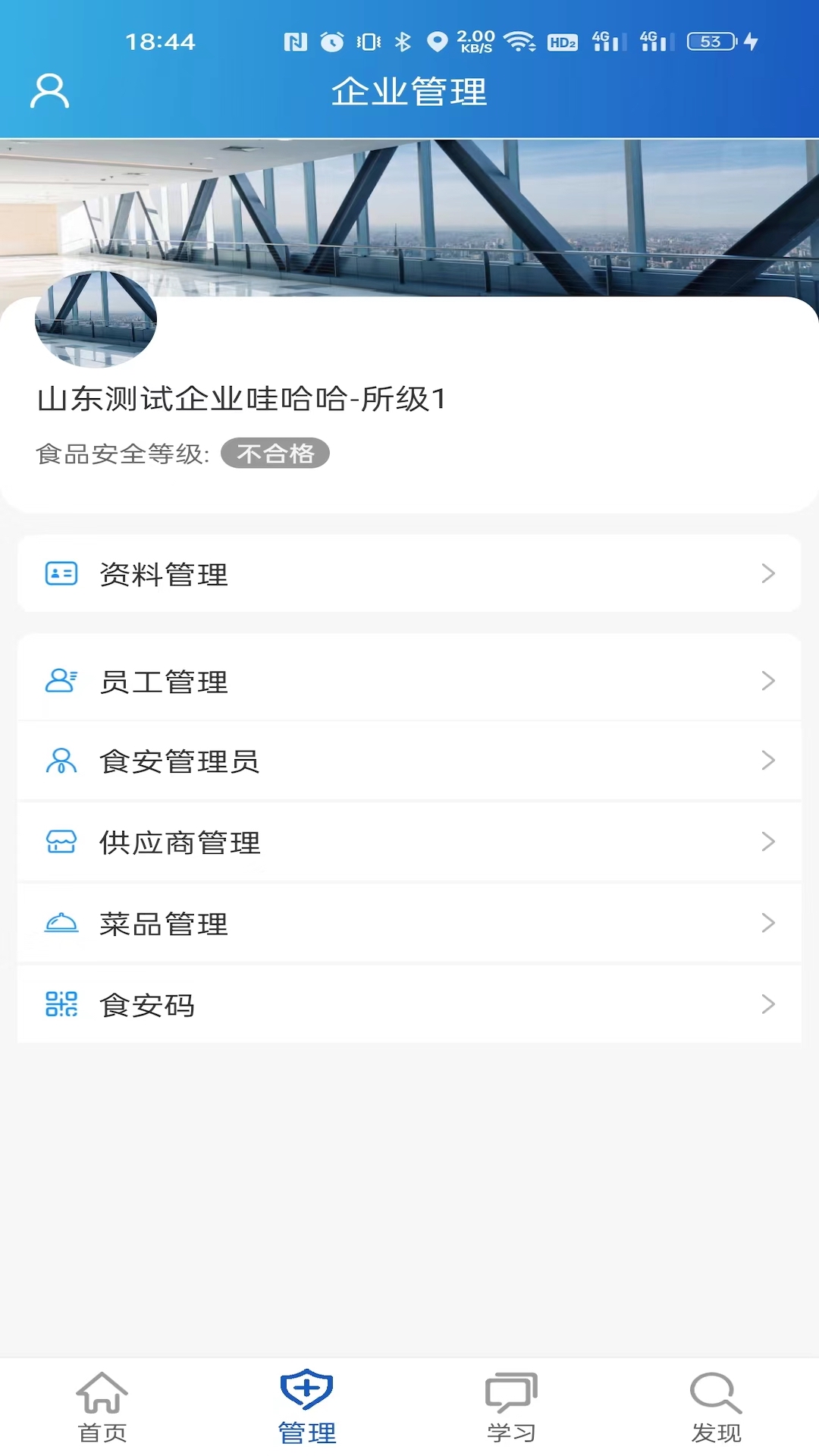Open the 食安码 QR code icon
Image resolution: width=819 pixels, height=1456 pixels.
click(61, 1005)
